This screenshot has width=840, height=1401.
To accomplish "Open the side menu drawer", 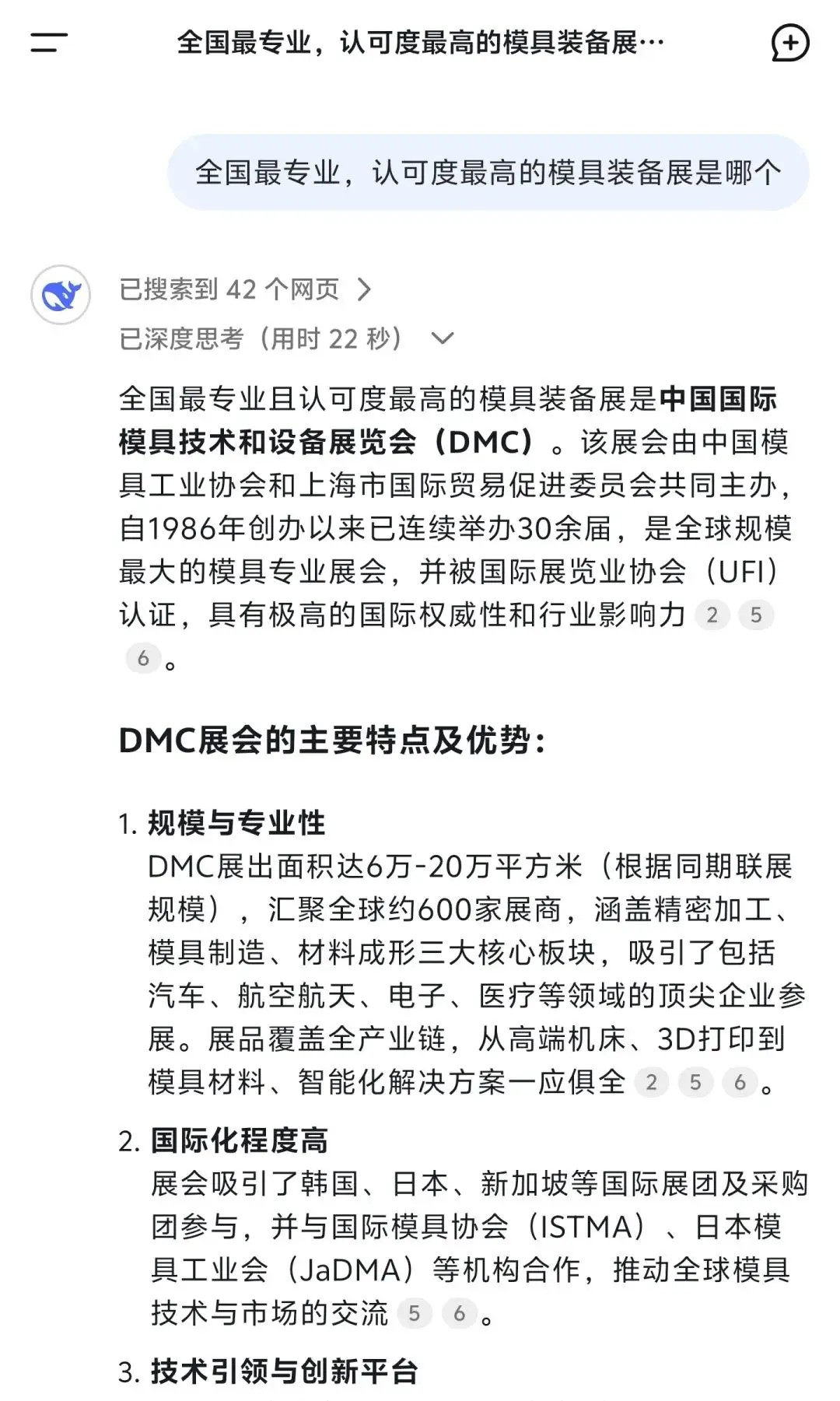I will 49,43.
